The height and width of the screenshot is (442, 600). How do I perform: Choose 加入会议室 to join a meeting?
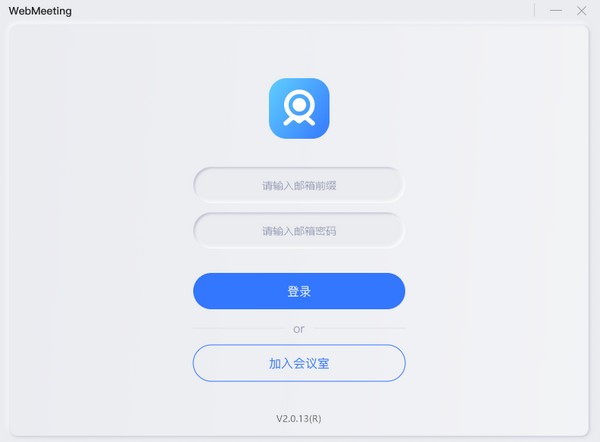[298, 363]
